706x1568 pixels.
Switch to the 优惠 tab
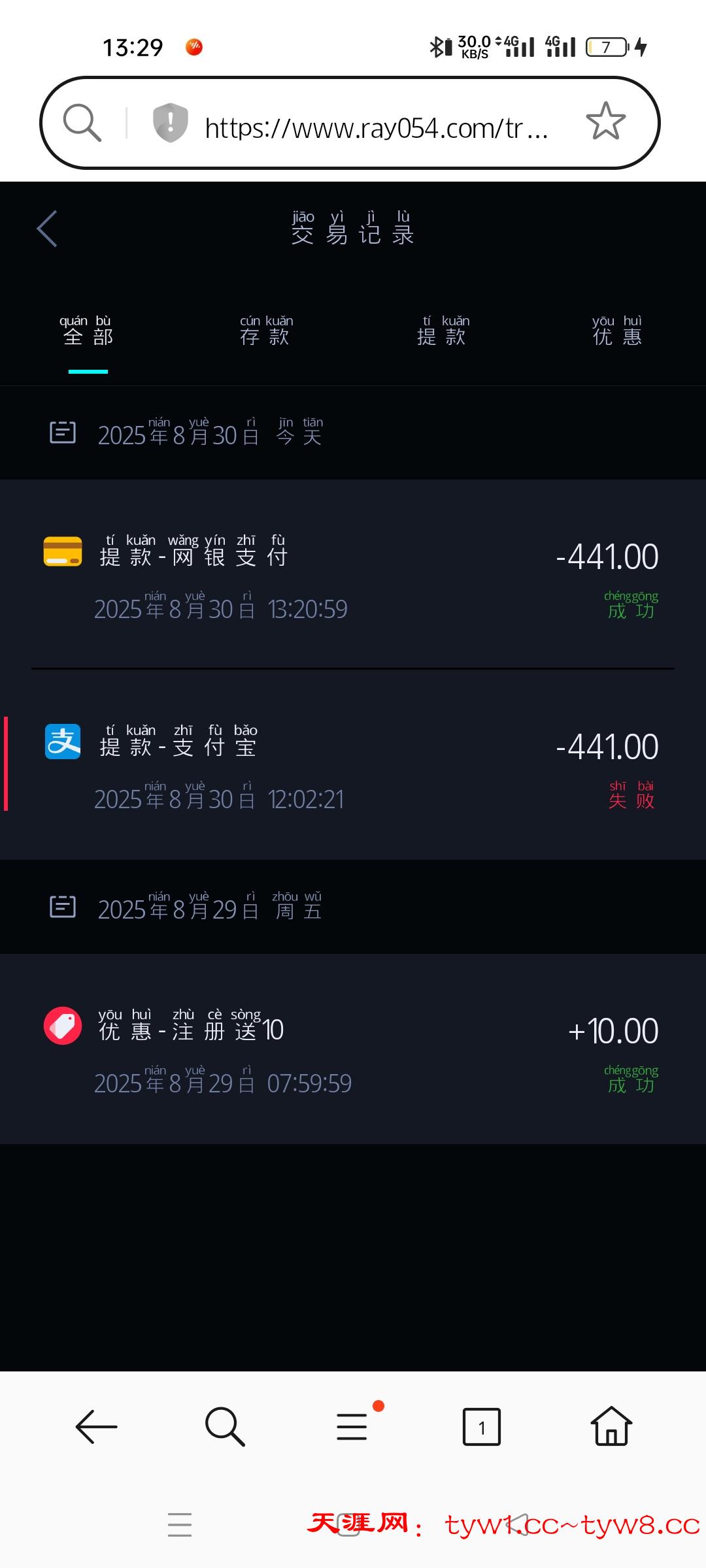[x=617, y=332]
